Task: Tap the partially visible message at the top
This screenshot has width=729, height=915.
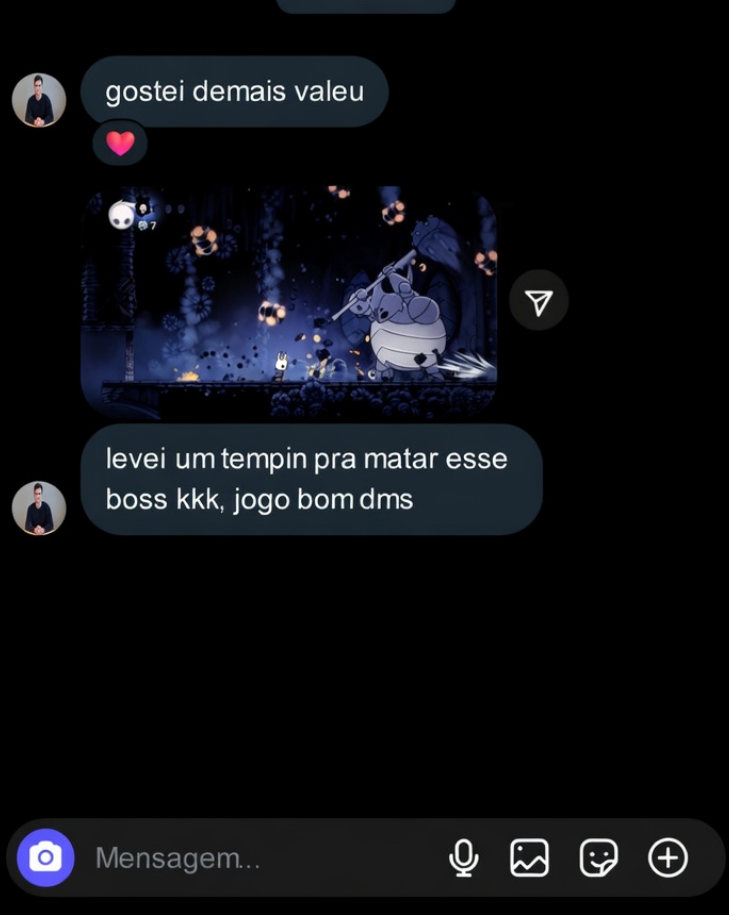Action: coord(366,5)
